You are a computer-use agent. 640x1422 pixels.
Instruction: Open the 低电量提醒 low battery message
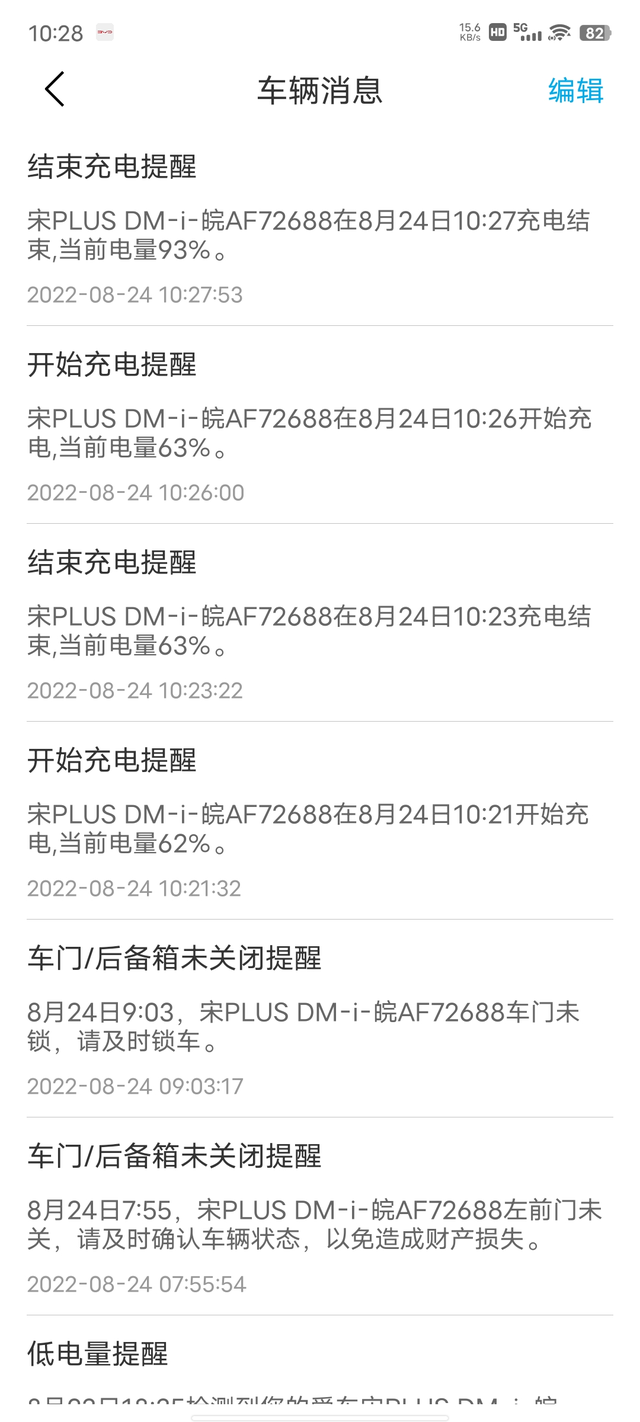click(x=320, y=1370)
